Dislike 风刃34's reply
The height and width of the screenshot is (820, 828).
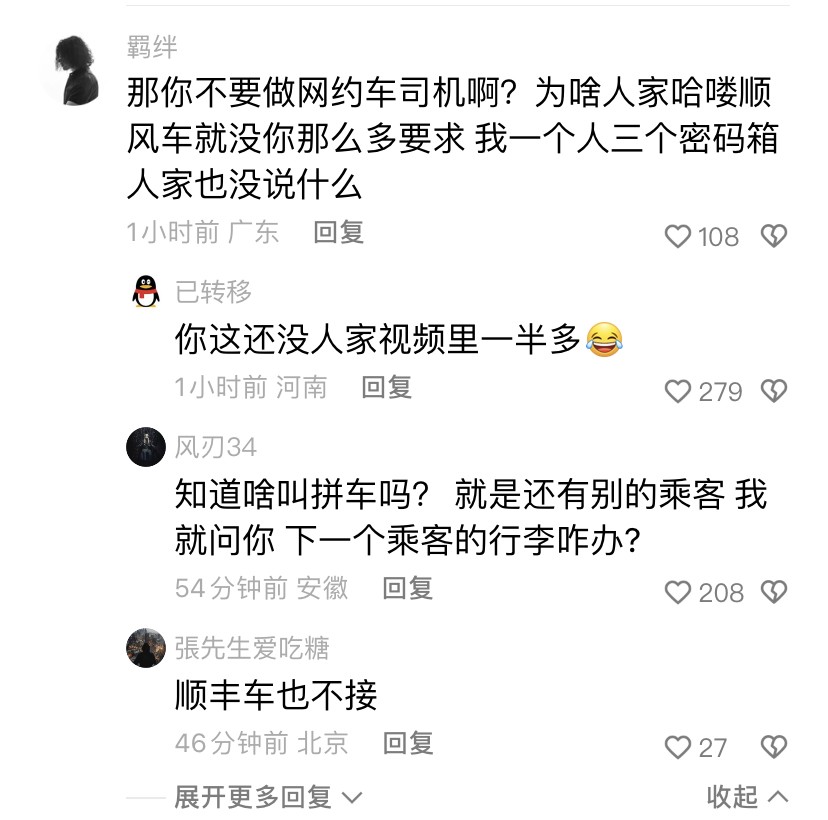tap(773, 592)
